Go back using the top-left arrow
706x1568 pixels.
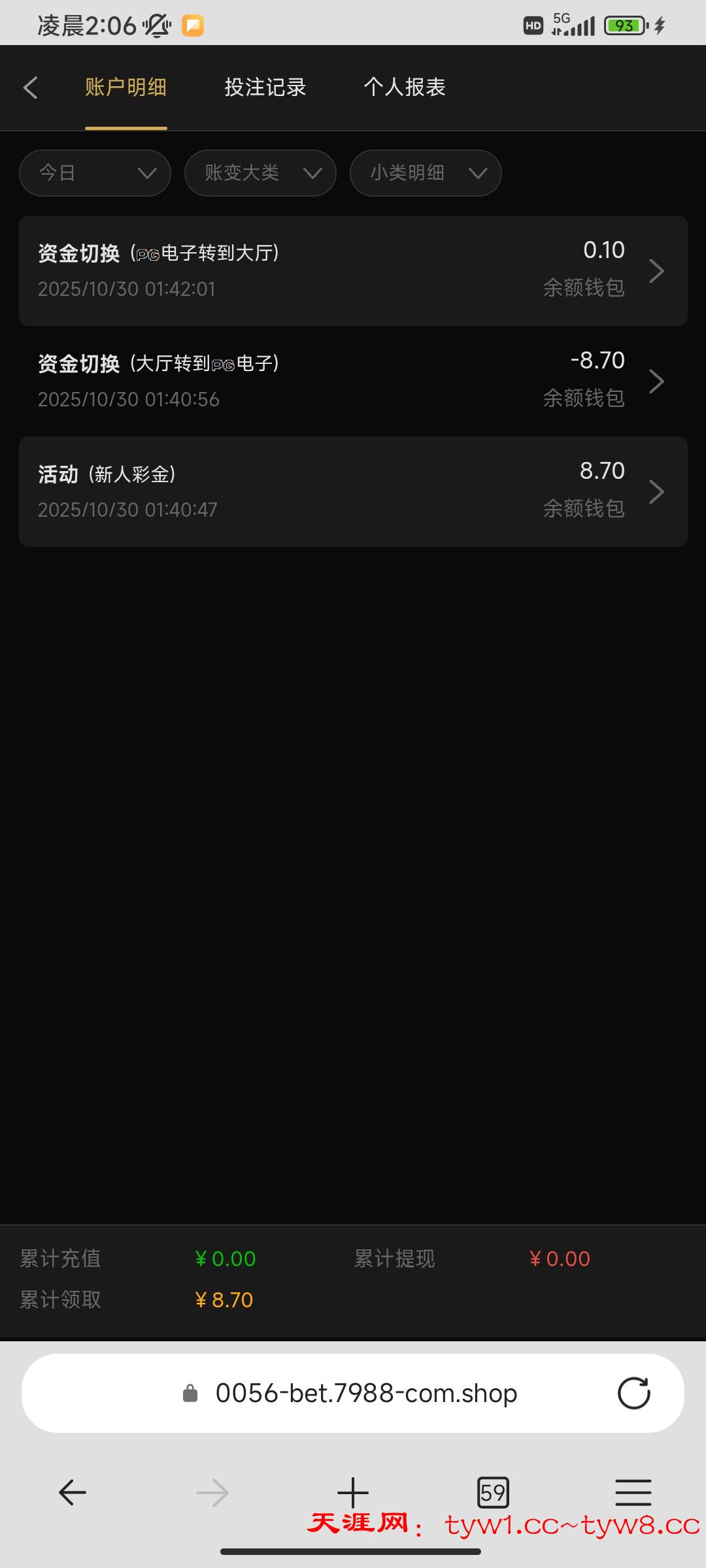pyautogui.click(x=31, y=88)
